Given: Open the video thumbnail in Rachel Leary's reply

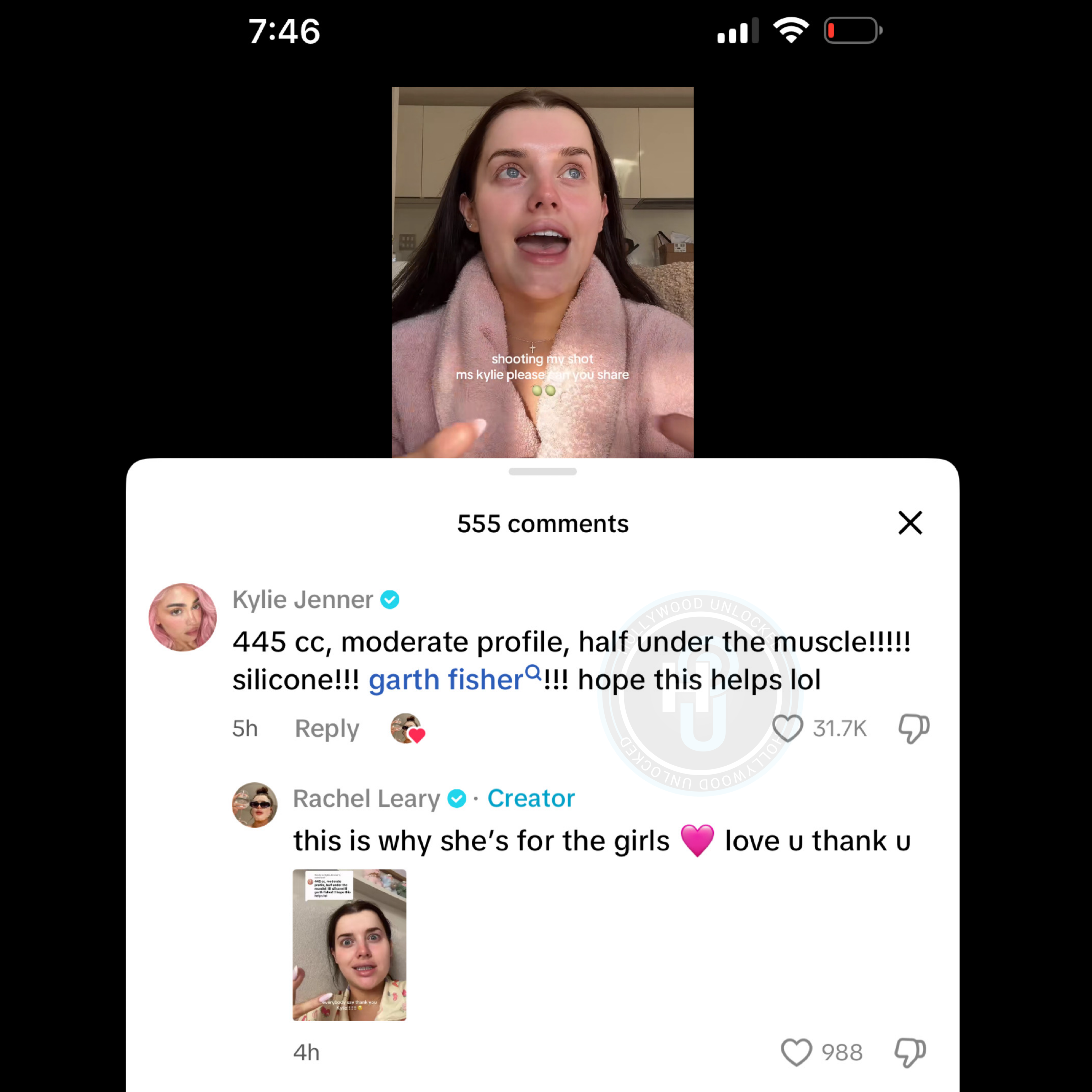Looking at the screenshot, I should point(349,945).
